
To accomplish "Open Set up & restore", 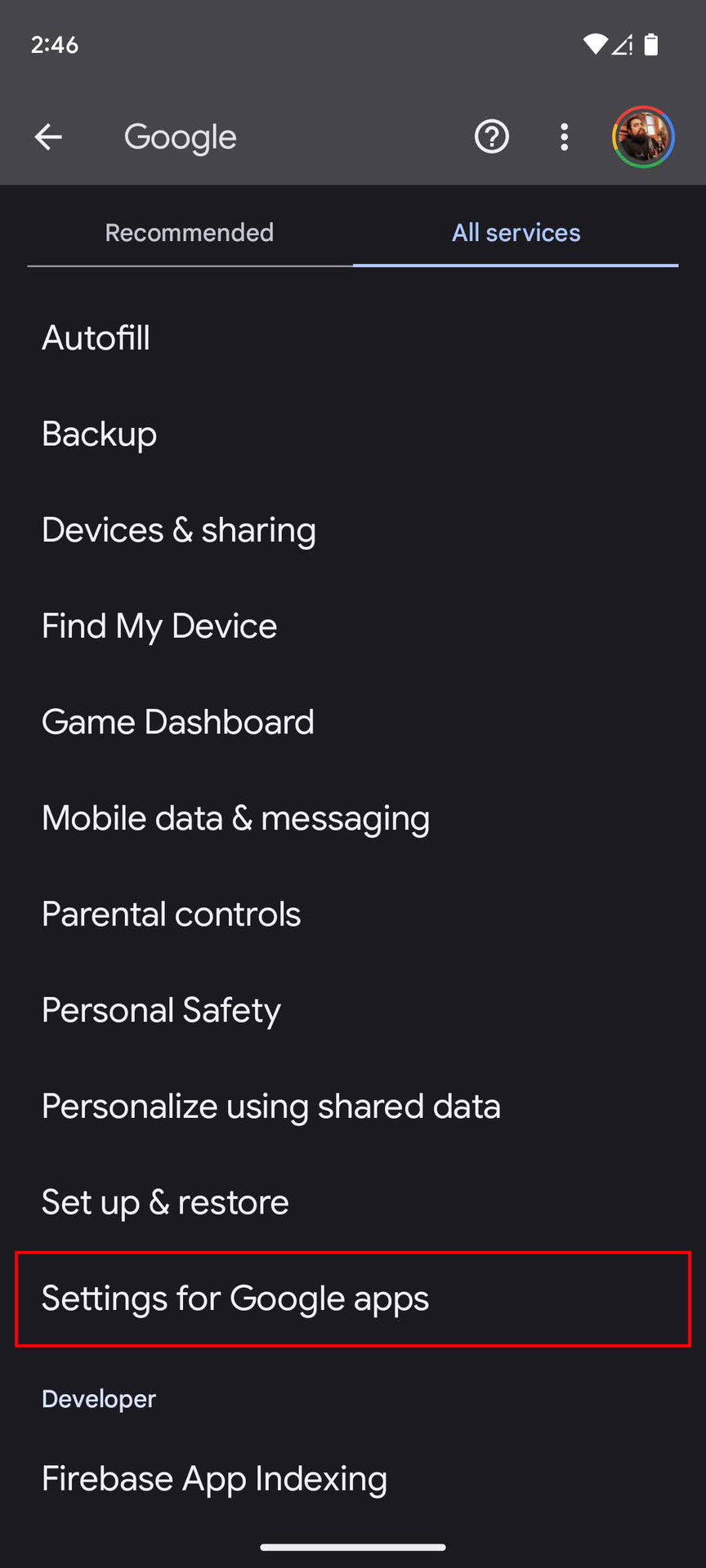I will click(165, 1202).
